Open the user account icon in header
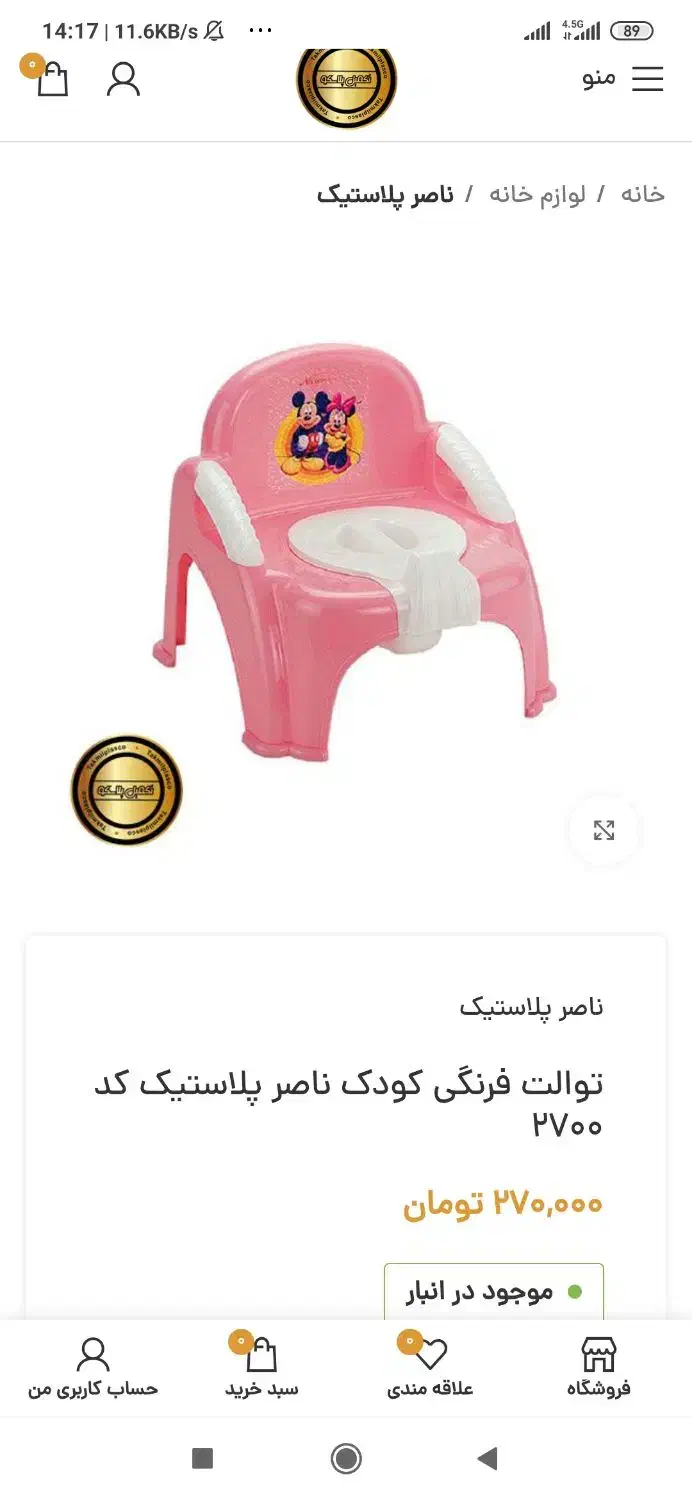 pos(123,79)
